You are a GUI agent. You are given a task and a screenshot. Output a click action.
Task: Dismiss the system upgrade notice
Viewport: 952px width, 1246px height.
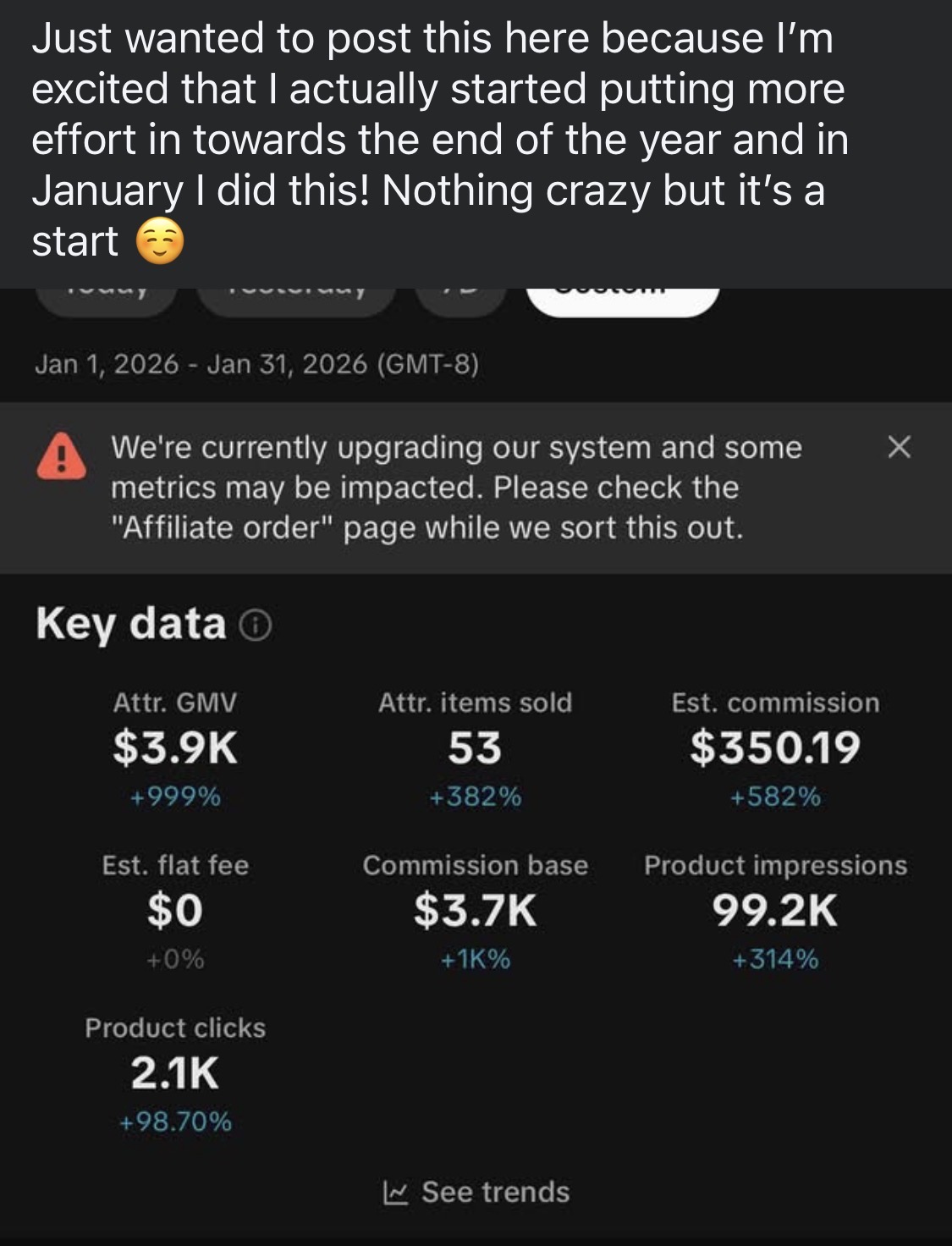pyautogui.click(x=900, y=449)
